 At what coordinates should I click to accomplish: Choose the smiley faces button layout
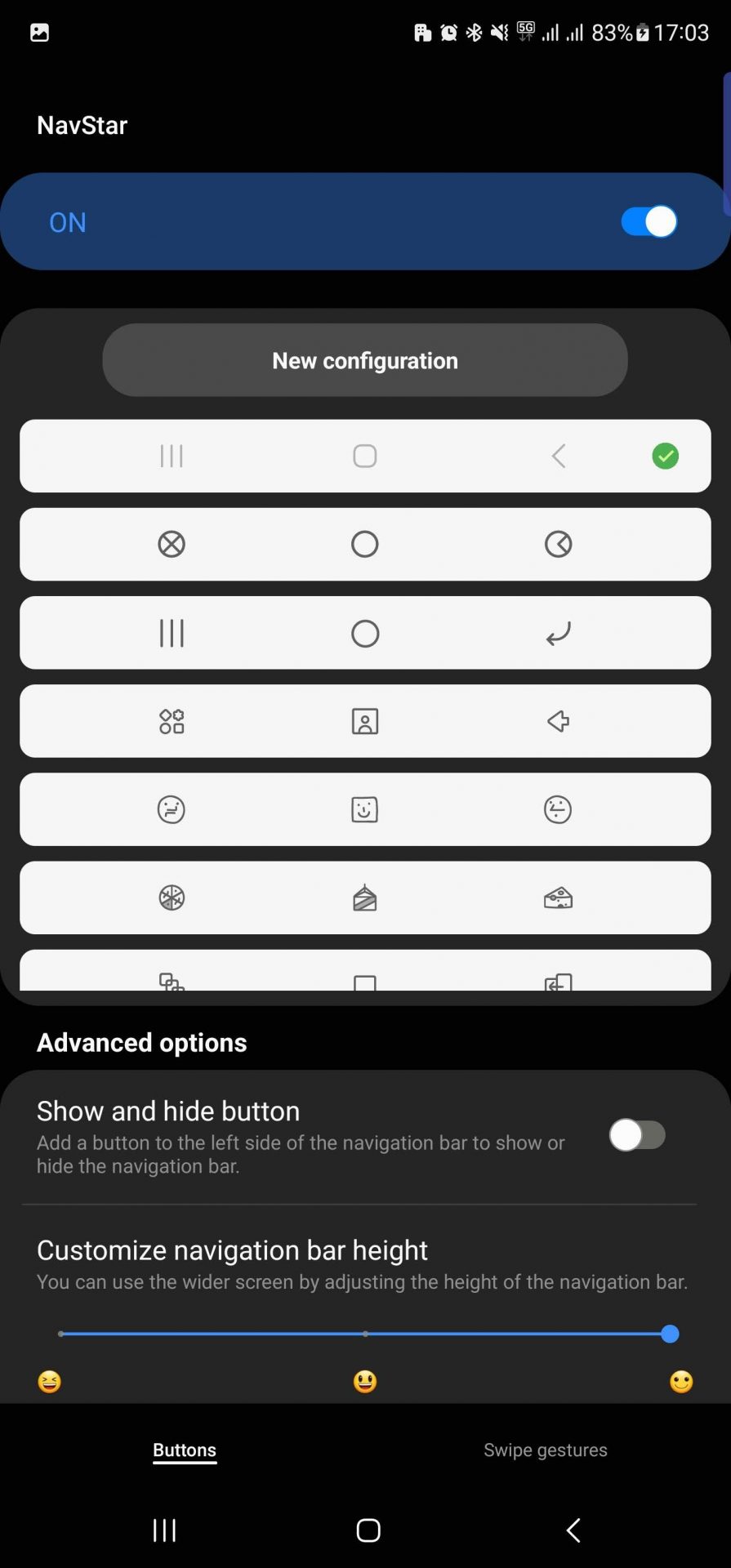pos(365,809)
